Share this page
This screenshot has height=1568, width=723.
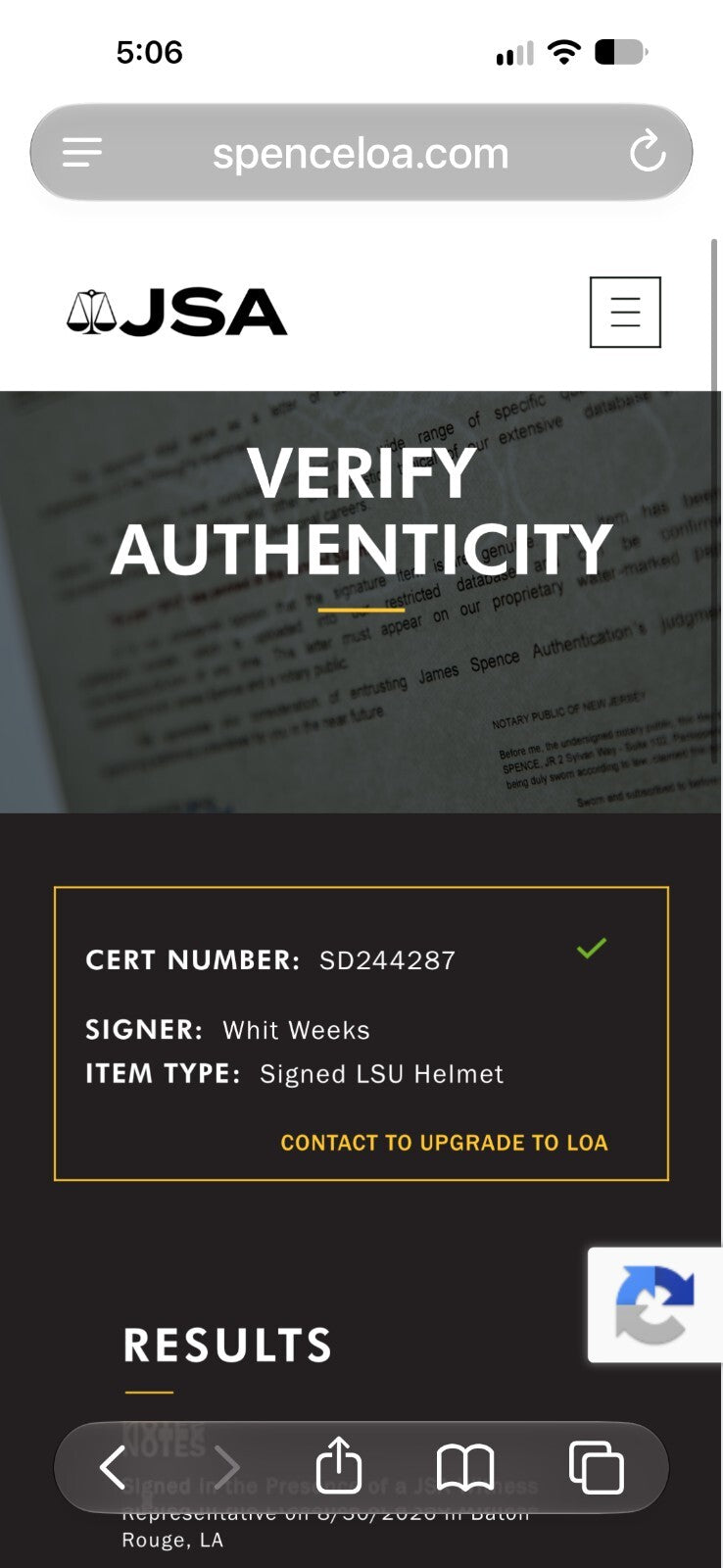[339, 1465]
